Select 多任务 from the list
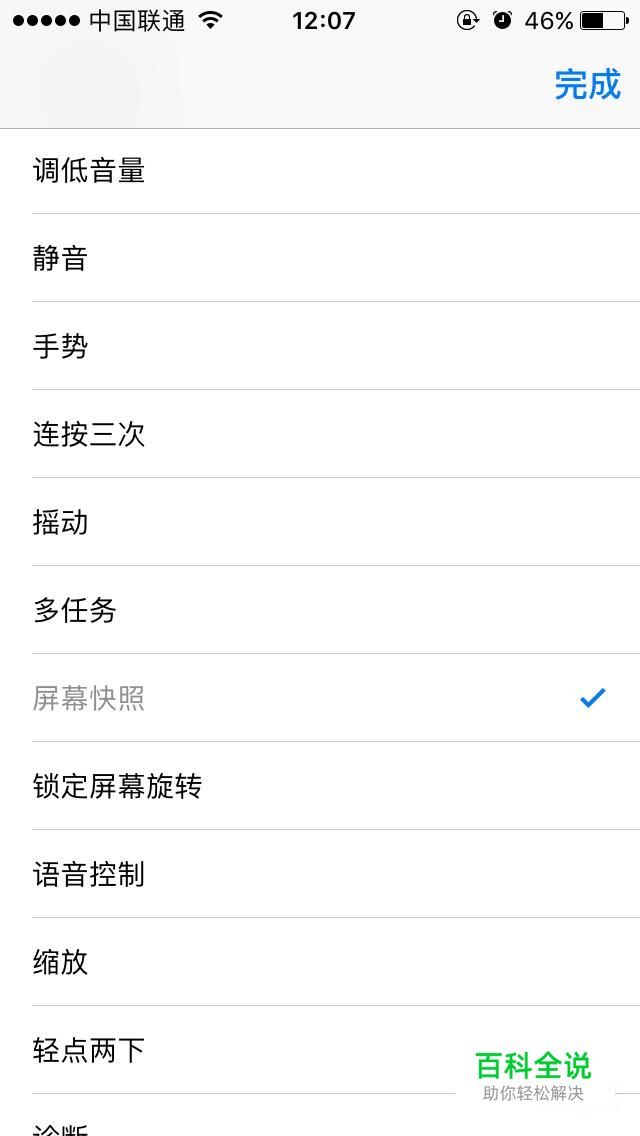Viewport: 640px width, 1136px height. [320, 610]
